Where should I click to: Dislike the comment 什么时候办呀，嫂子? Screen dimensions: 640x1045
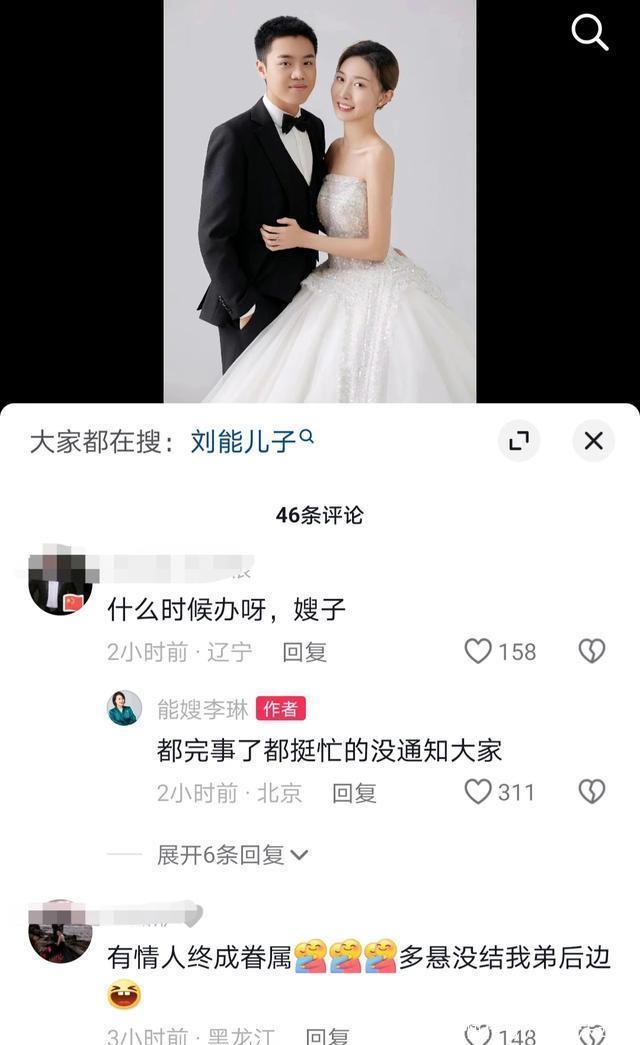coord(592,651)
